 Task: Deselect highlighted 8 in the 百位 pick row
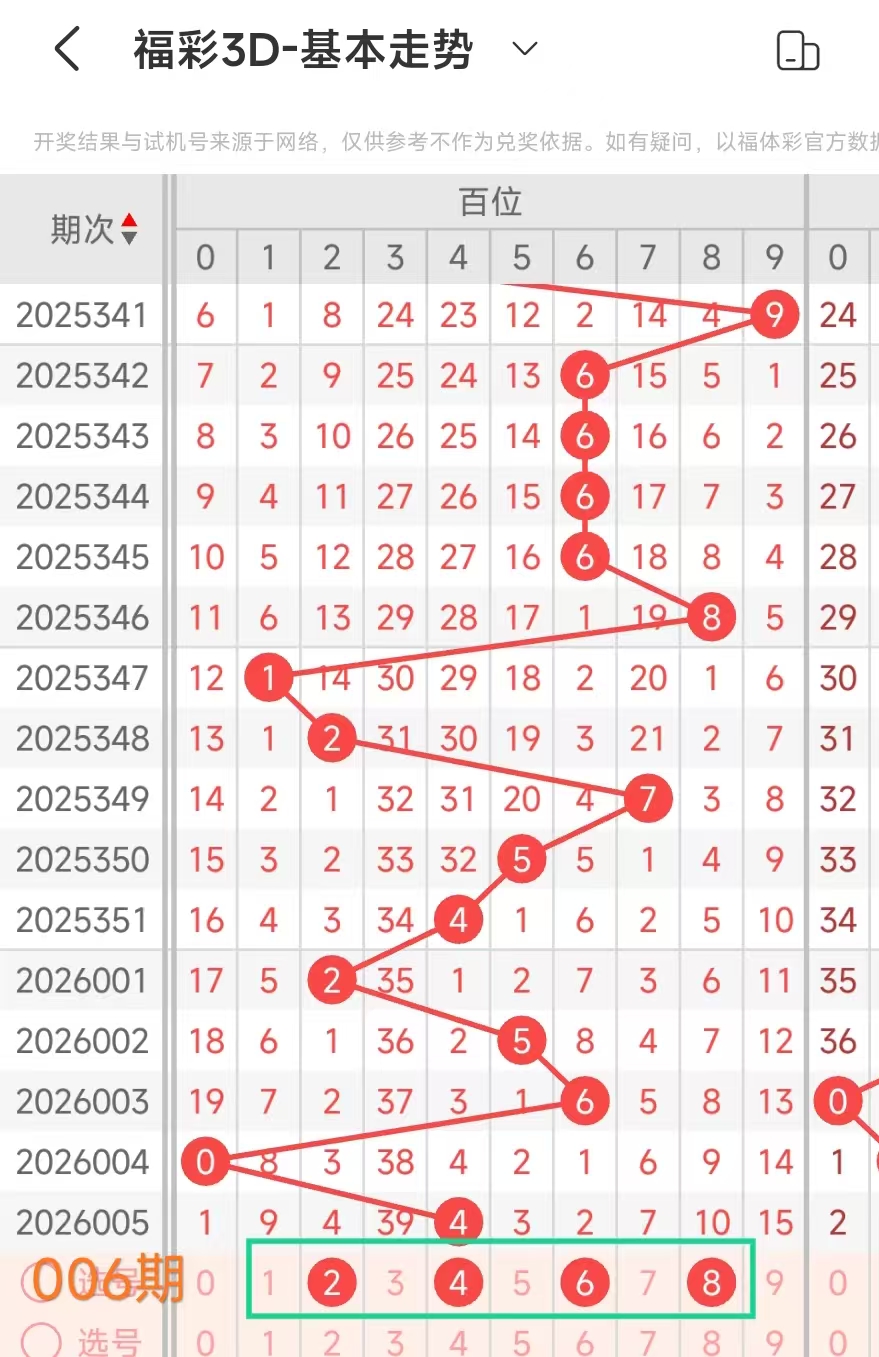click(711, 1281)
